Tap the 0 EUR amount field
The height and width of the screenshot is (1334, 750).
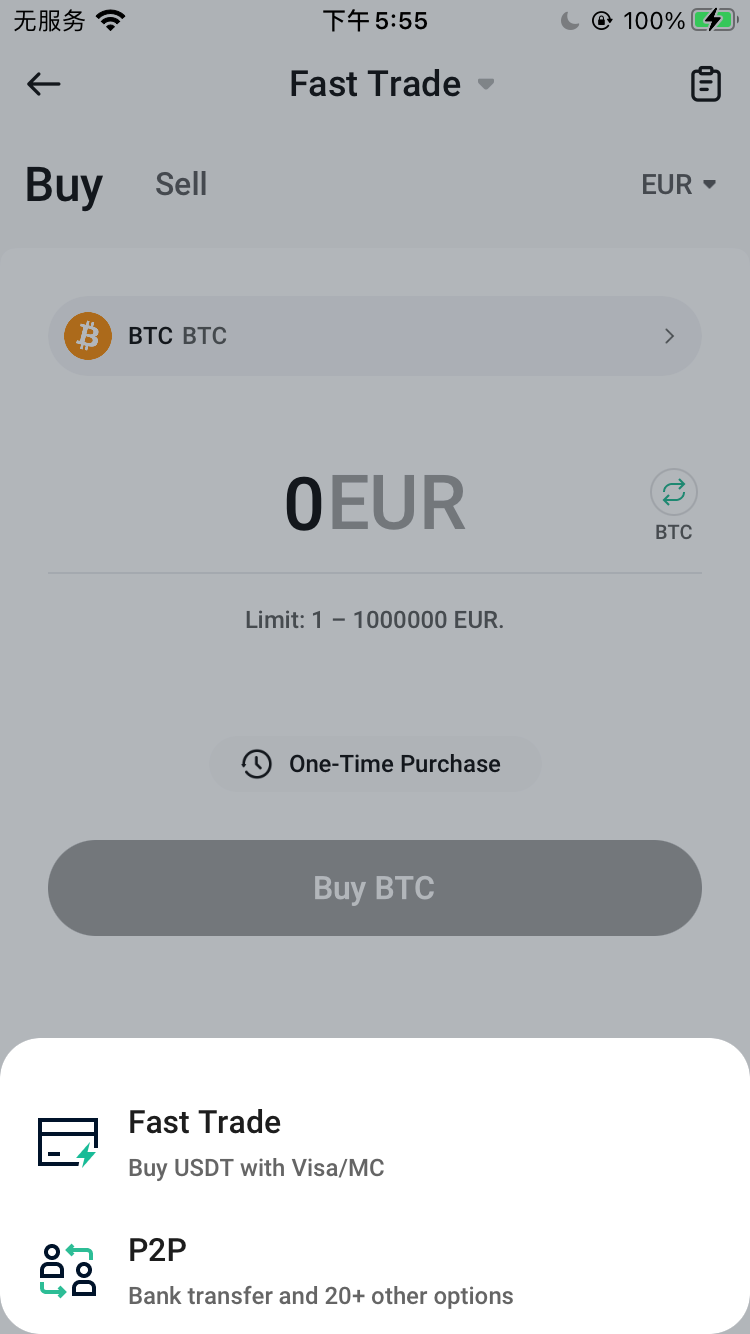click(x=375, y=504)
